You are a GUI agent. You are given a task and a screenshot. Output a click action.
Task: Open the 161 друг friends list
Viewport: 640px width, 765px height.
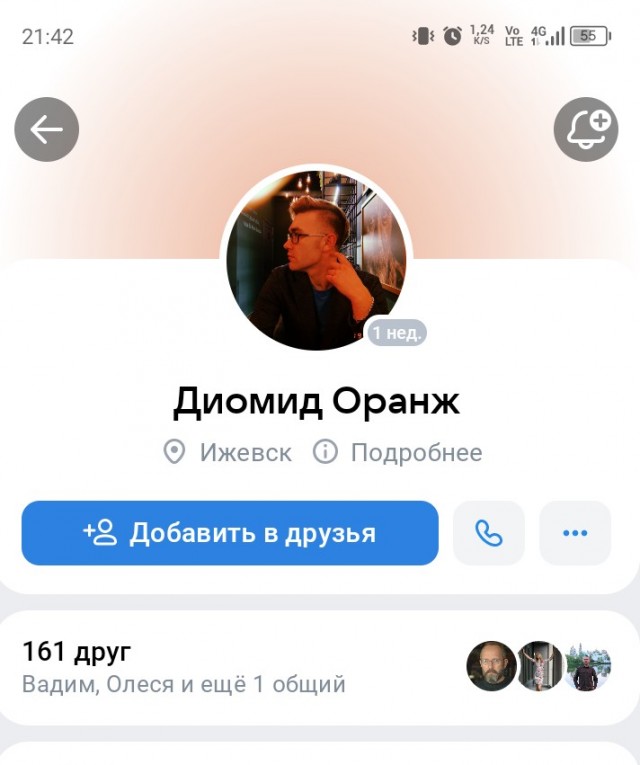pos(77,654)
